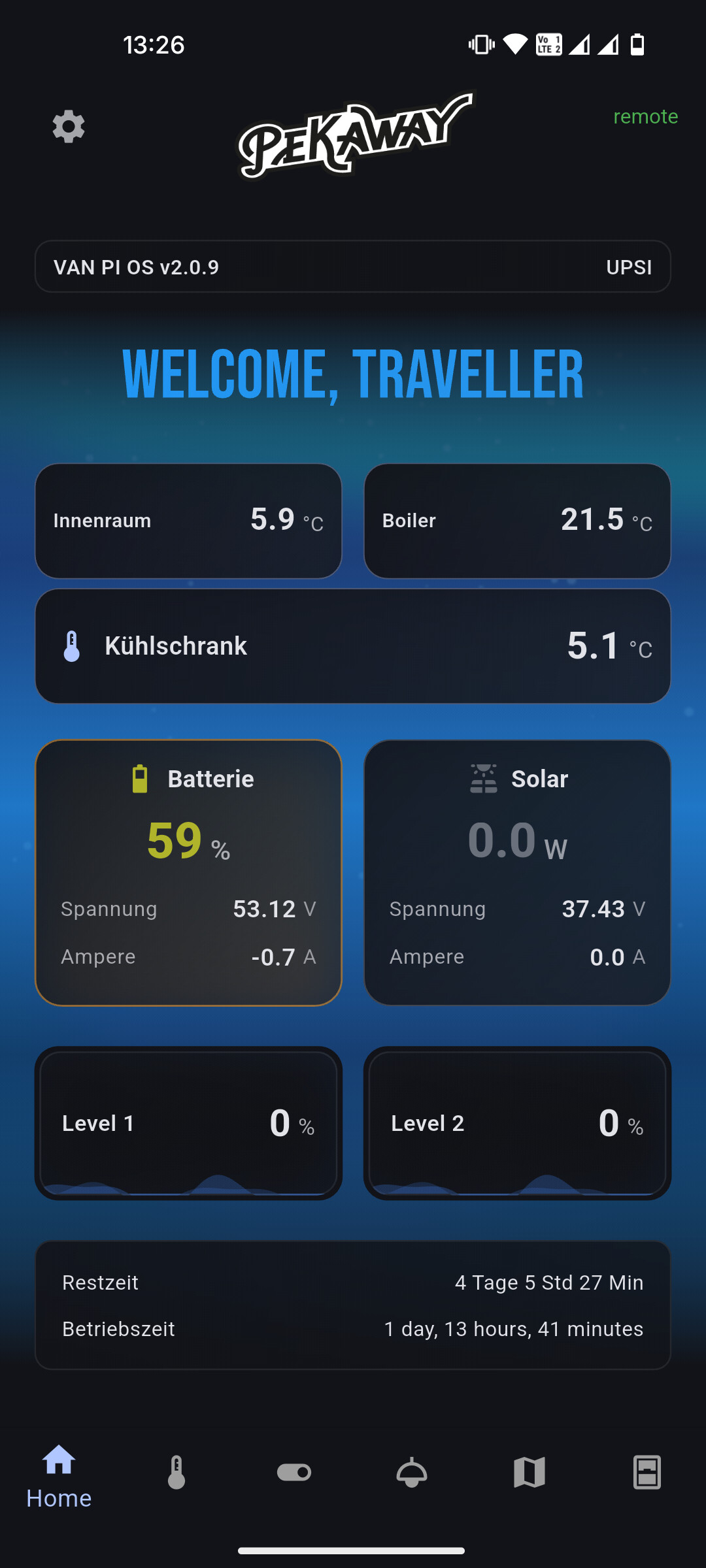The height and width of the screenshot is (1568, 706).
Task: Go to the switches toggle tab
Action: [294, 1473]
